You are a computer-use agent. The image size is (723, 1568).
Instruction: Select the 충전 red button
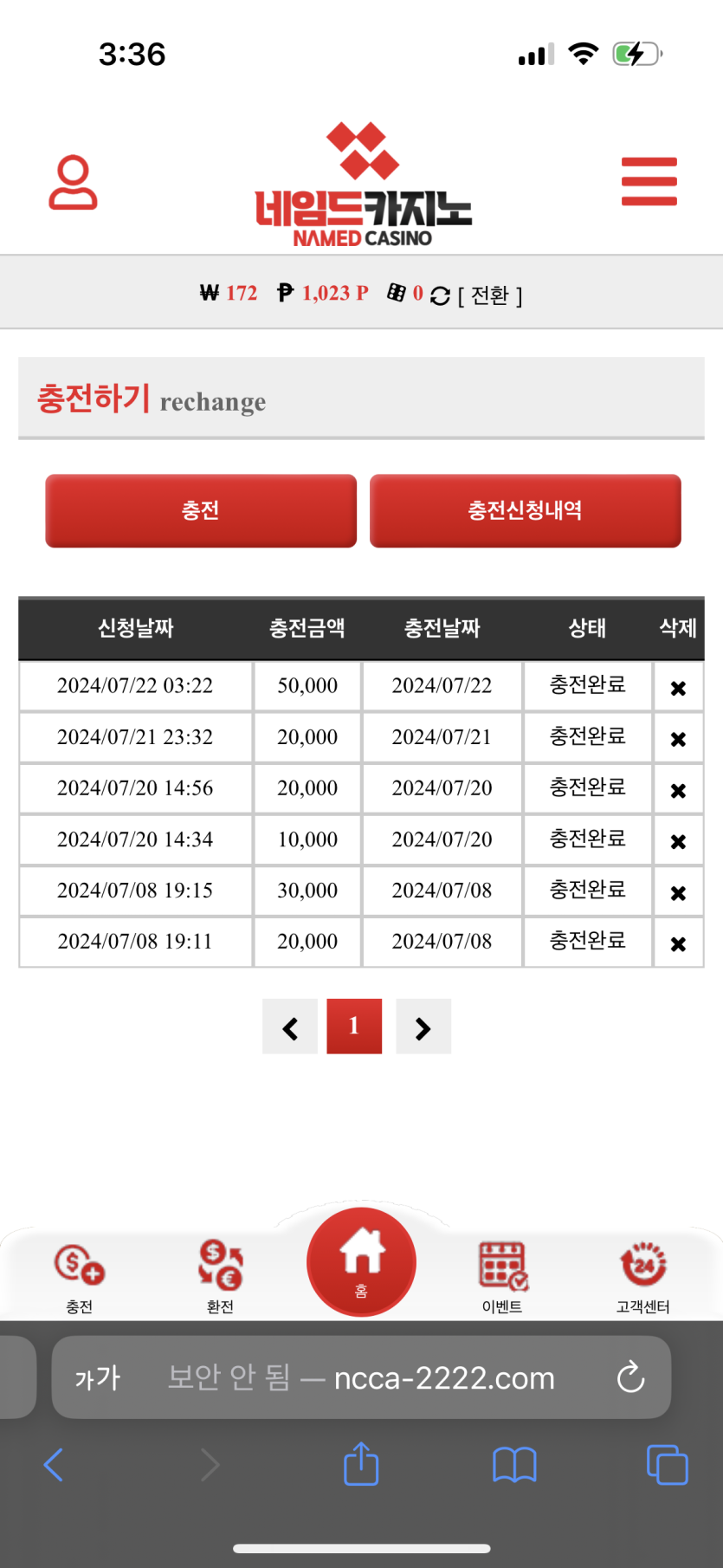(x=201, y=510)
